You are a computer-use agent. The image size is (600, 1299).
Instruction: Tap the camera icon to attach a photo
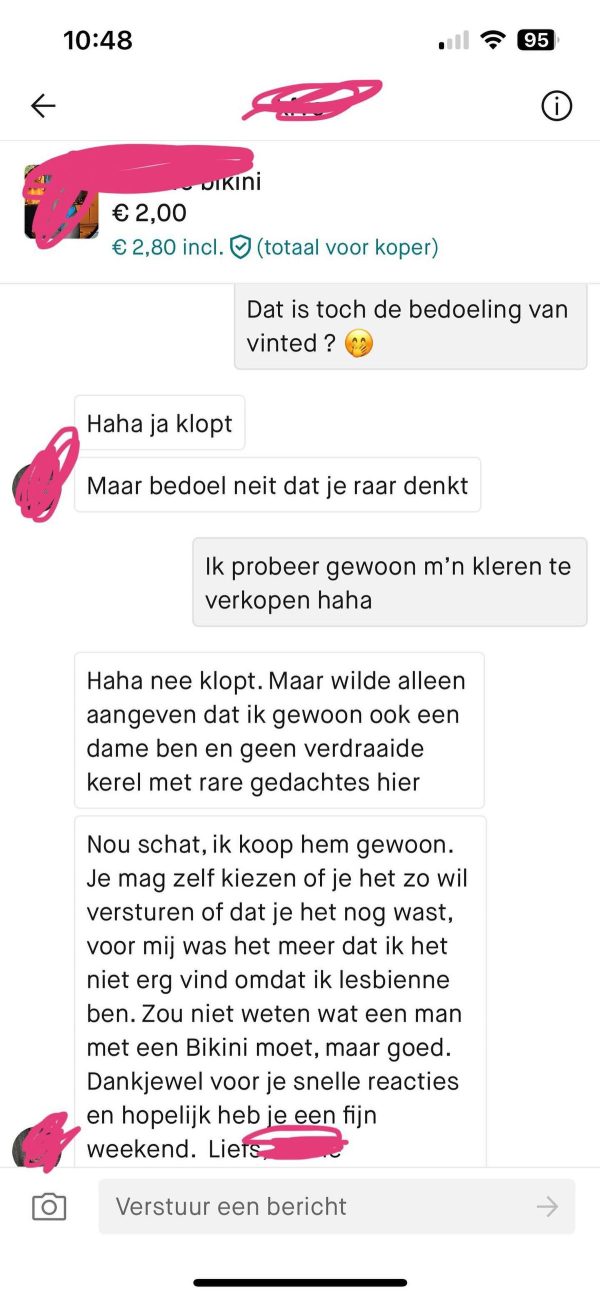pos(49,1207)
